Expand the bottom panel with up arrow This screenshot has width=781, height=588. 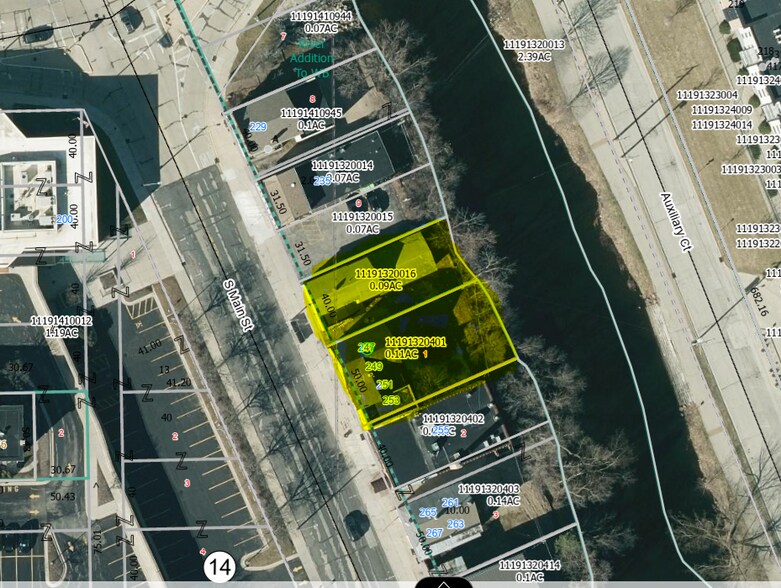[x=443, y=583]
